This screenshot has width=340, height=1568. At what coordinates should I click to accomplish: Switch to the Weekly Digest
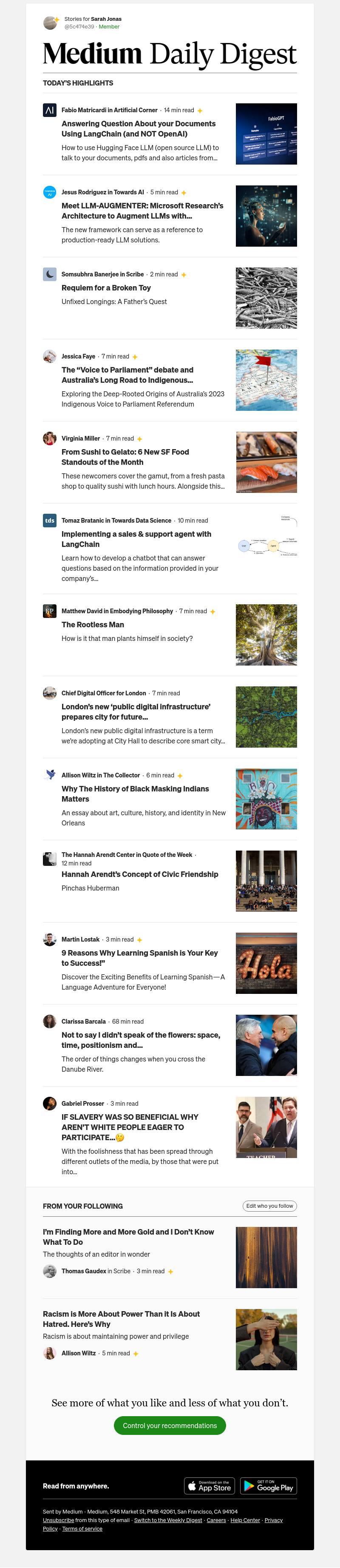[x=168, y=1520]
